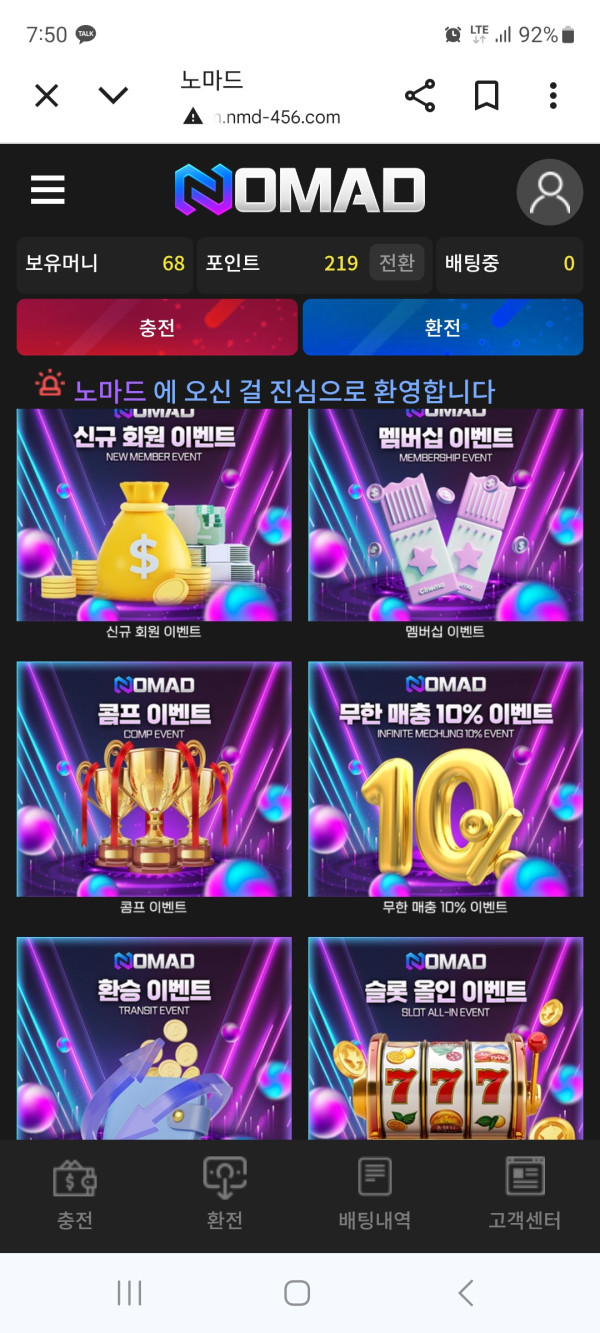Select the 슬롯 올인 이벤트 tile
The width and height of the screenshot is (600, 1333).
[445, 1038]
